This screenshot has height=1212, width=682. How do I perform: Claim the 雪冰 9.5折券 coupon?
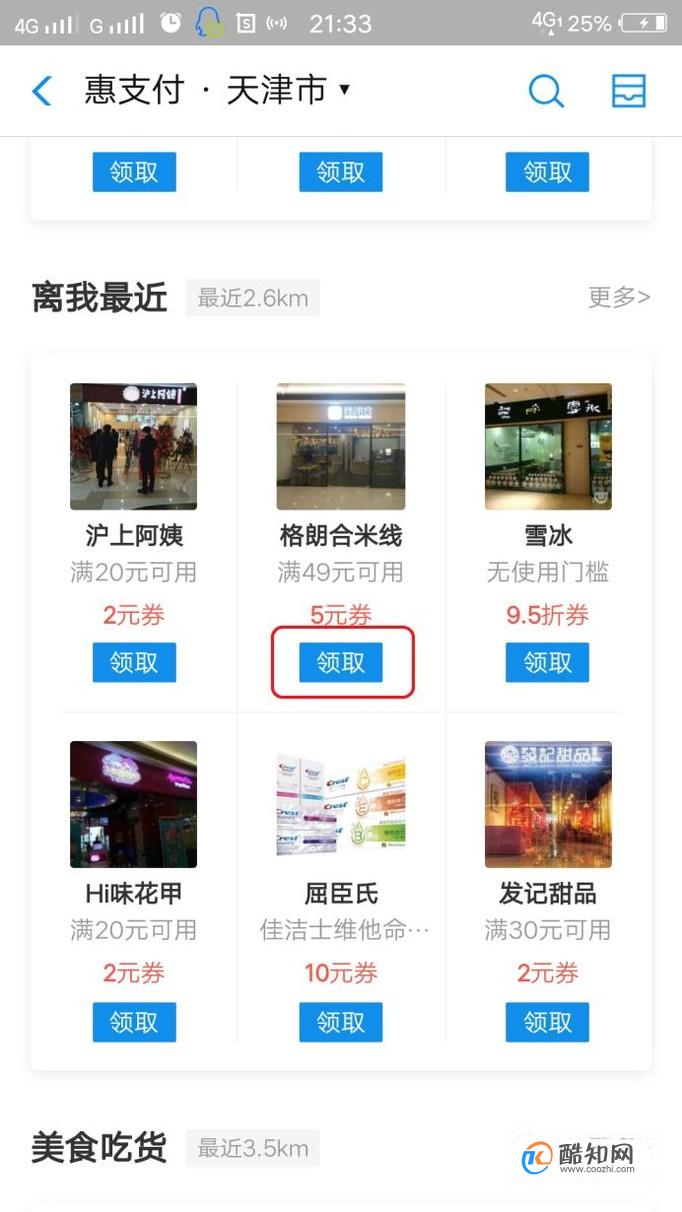(547, 662)
